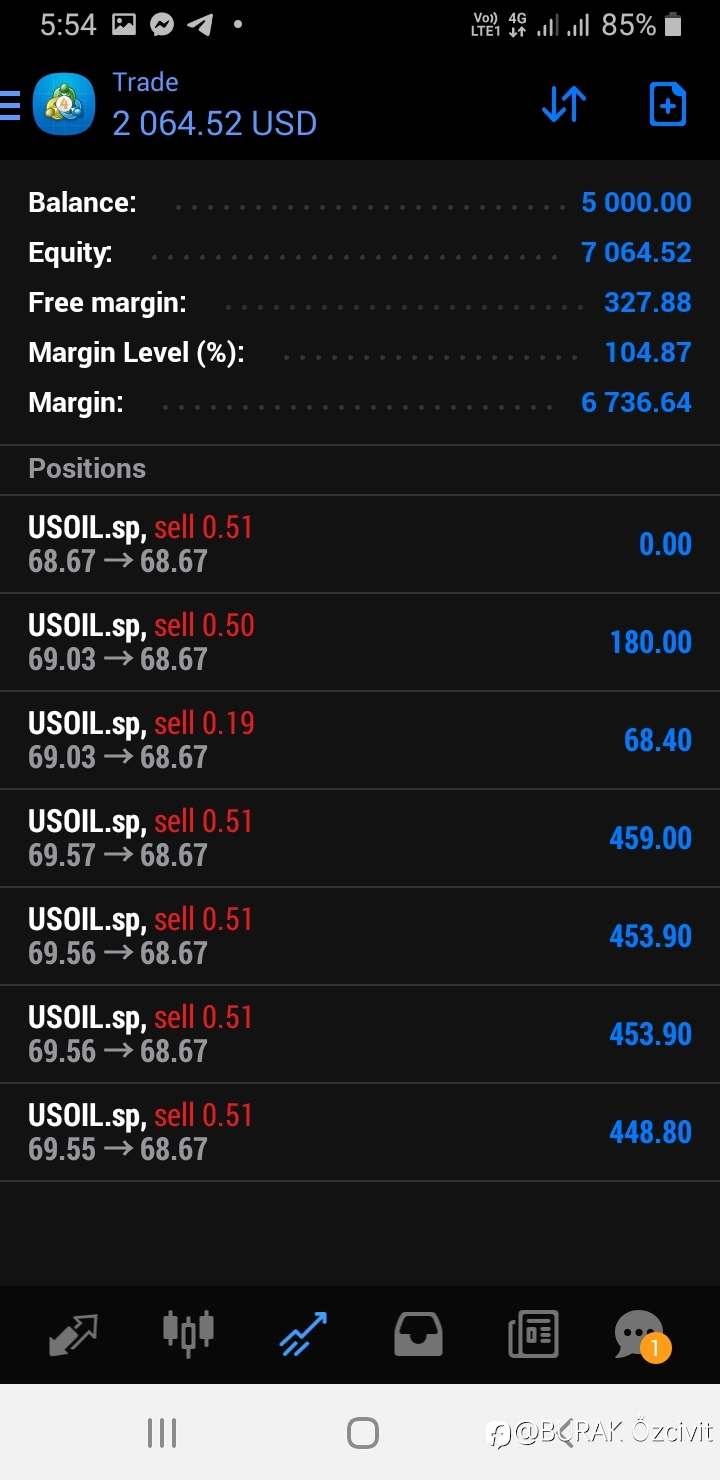This screenshot has width=720, height=1480.
Task: Switch to the Quotes tab
Action: [74, 1334]
